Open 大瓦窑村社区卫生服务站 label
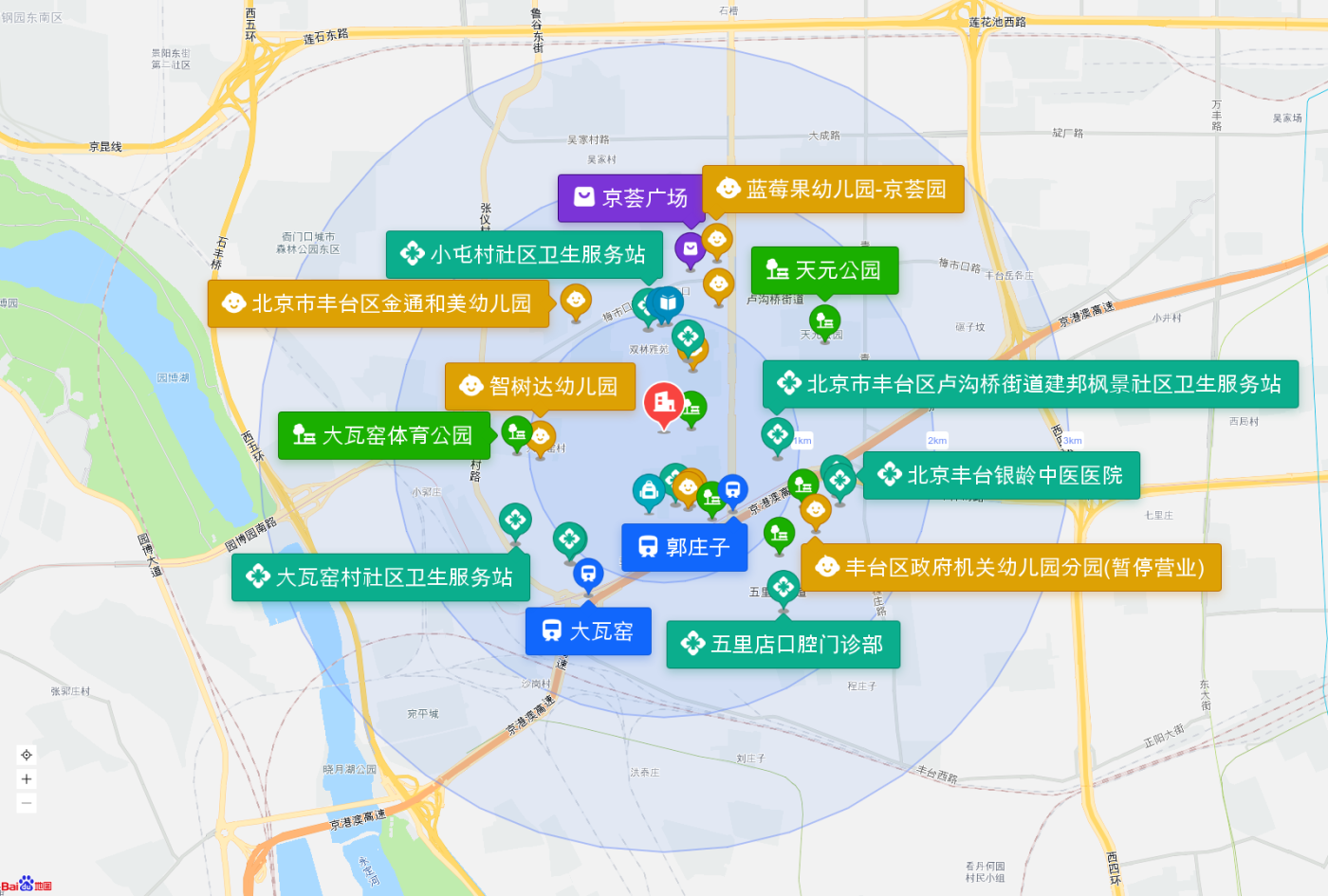 coord(380,577)
